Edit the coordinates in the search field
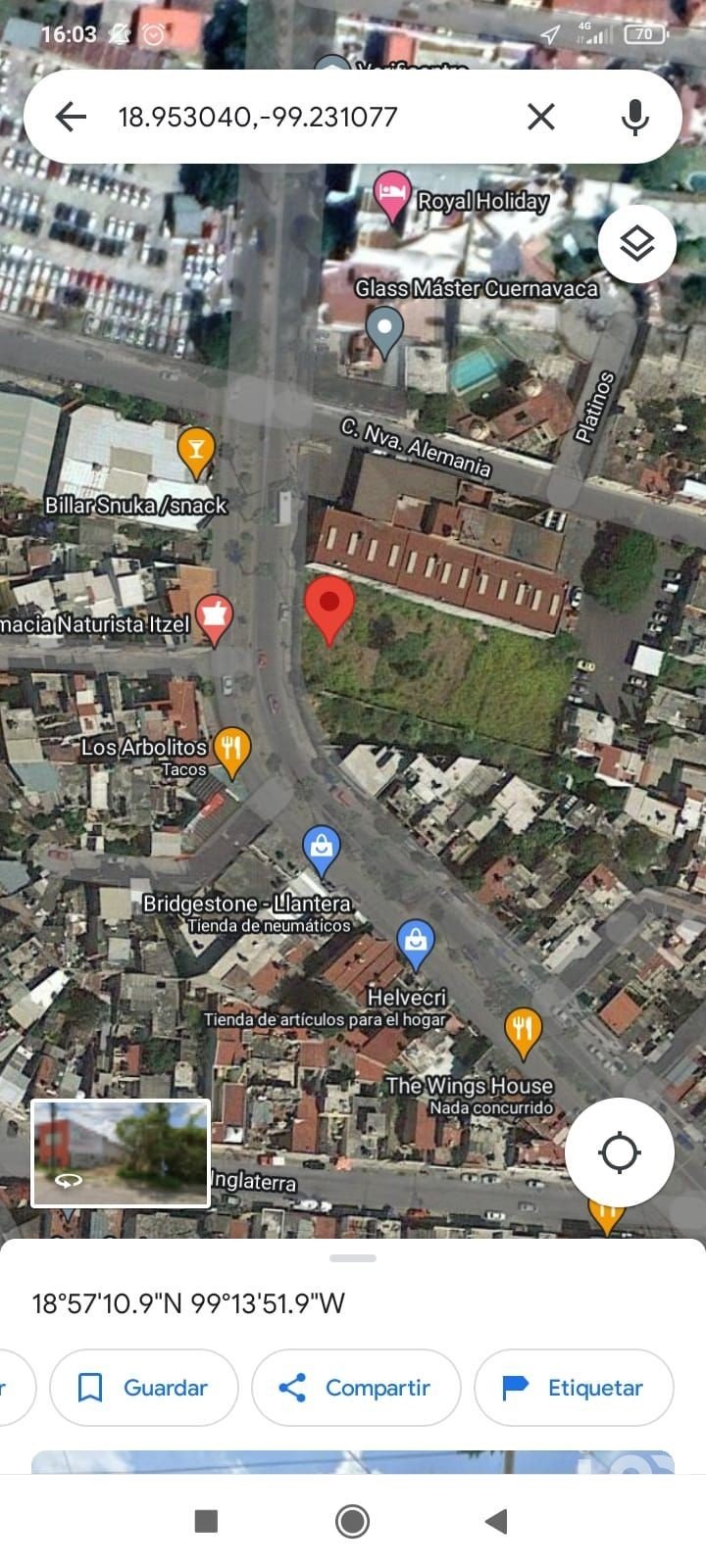Viewport: 706px width, 1568px height. pos(294,118)
